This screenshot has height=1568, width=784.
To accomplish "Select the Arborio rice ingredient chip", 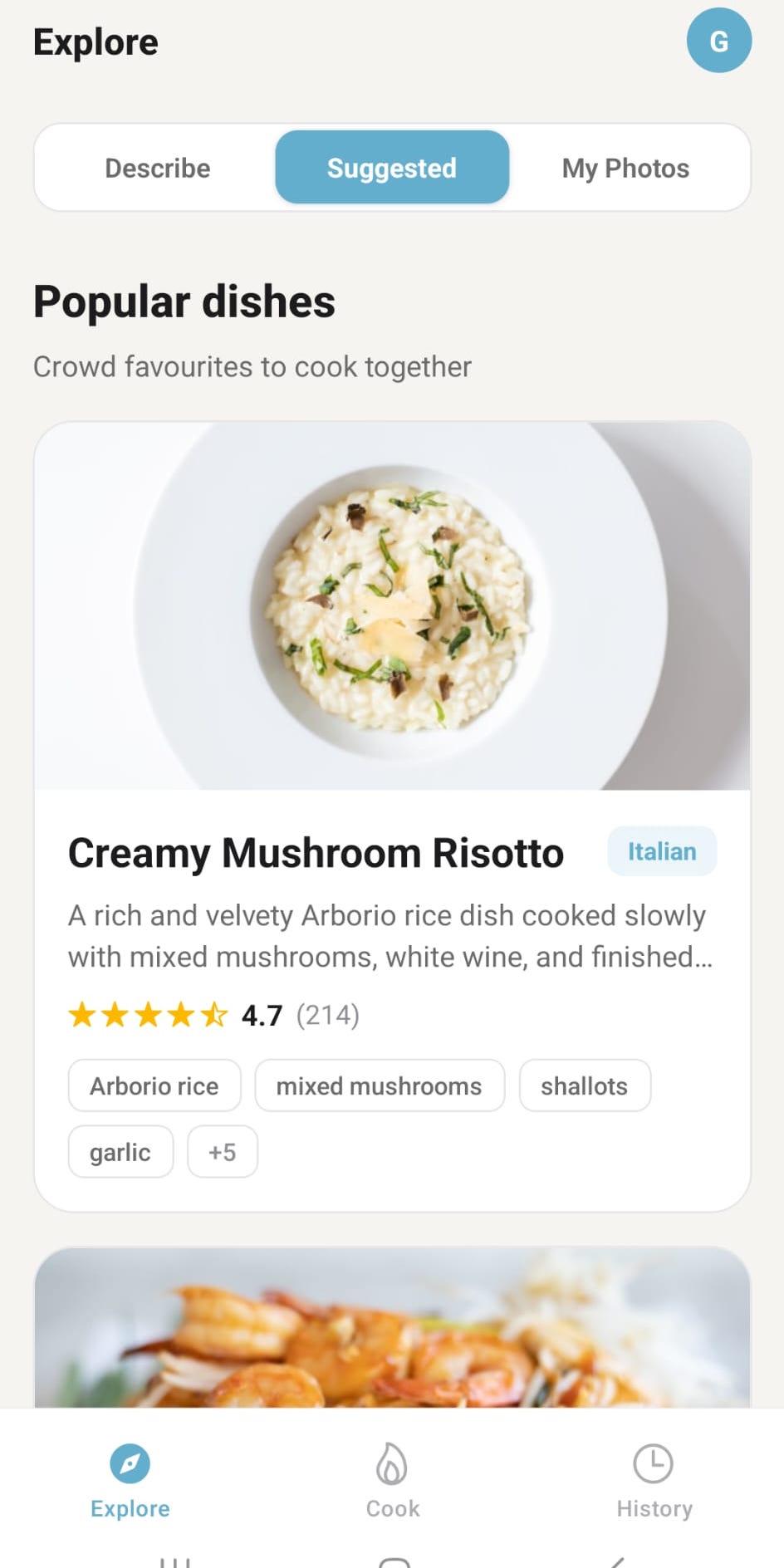I will click(x=154, y=1085).
